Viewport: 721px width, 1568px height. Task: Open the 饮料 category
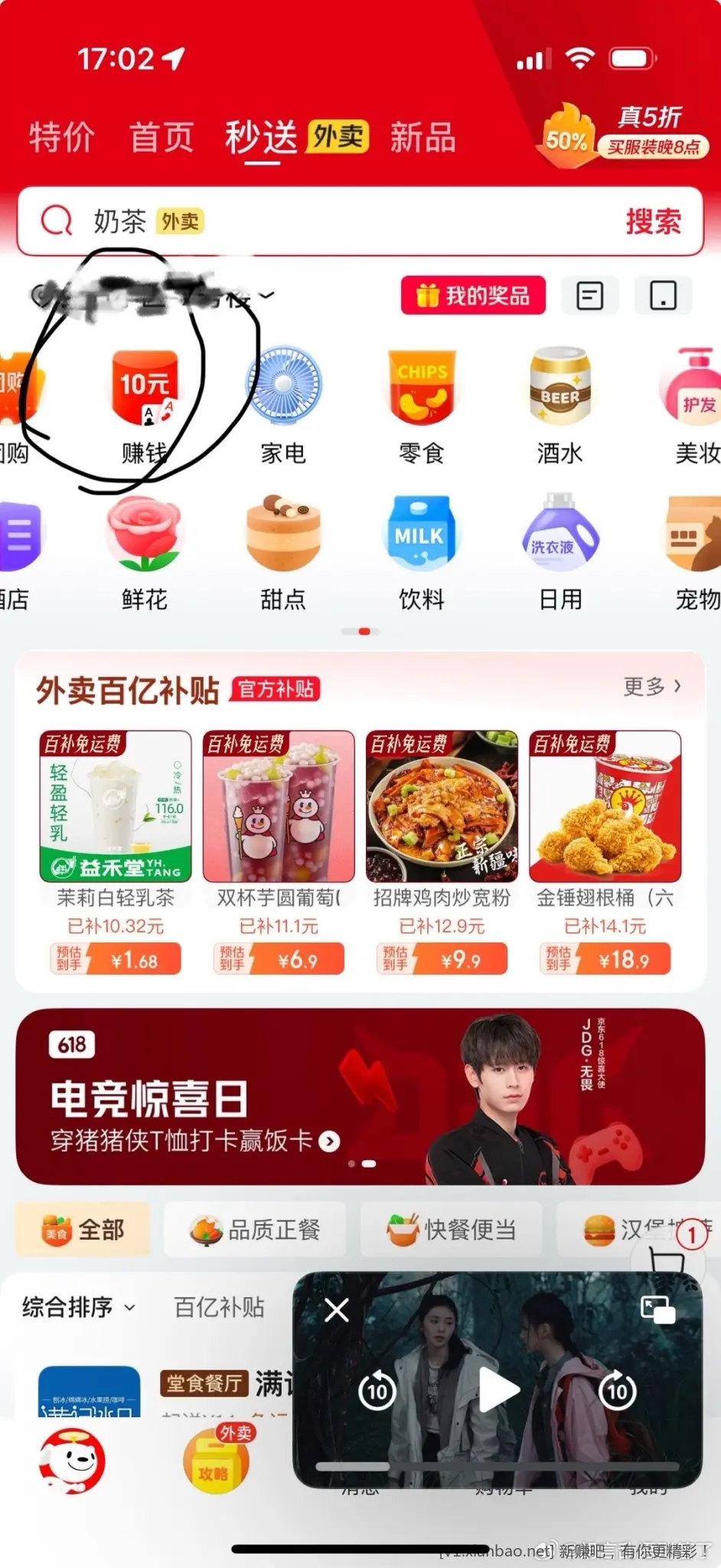coord(422,553)
